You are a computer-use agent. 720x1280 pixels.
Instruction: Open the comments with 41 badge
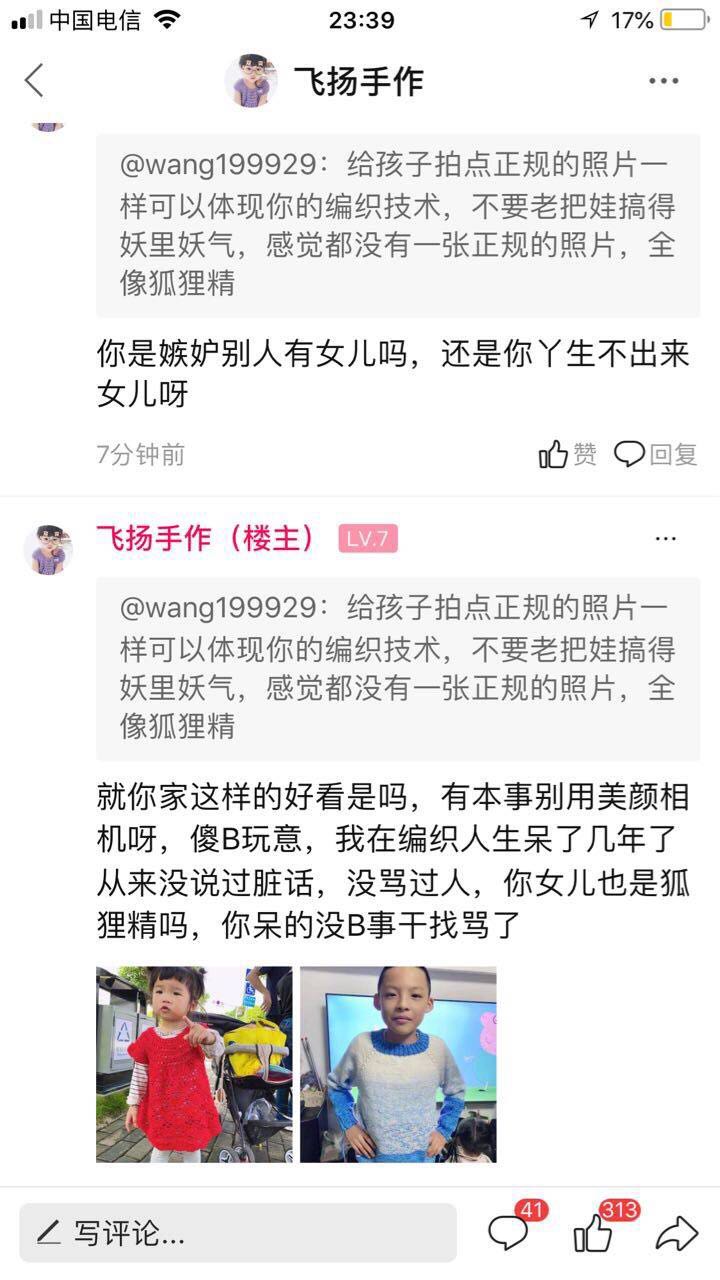tap(510, 1232)
